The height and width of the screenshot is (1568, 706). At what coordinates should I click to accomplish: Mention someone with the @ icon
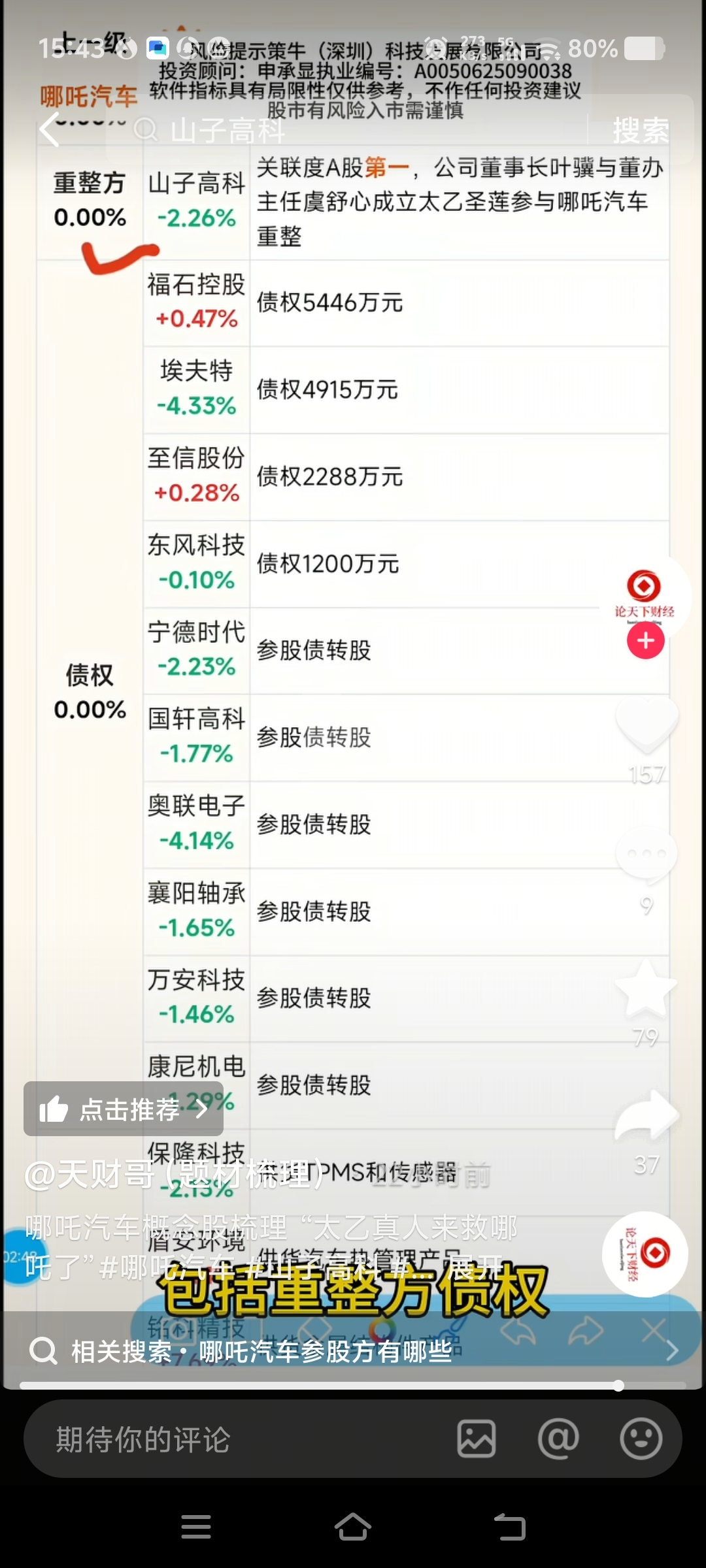click(x=558, y=1439)
